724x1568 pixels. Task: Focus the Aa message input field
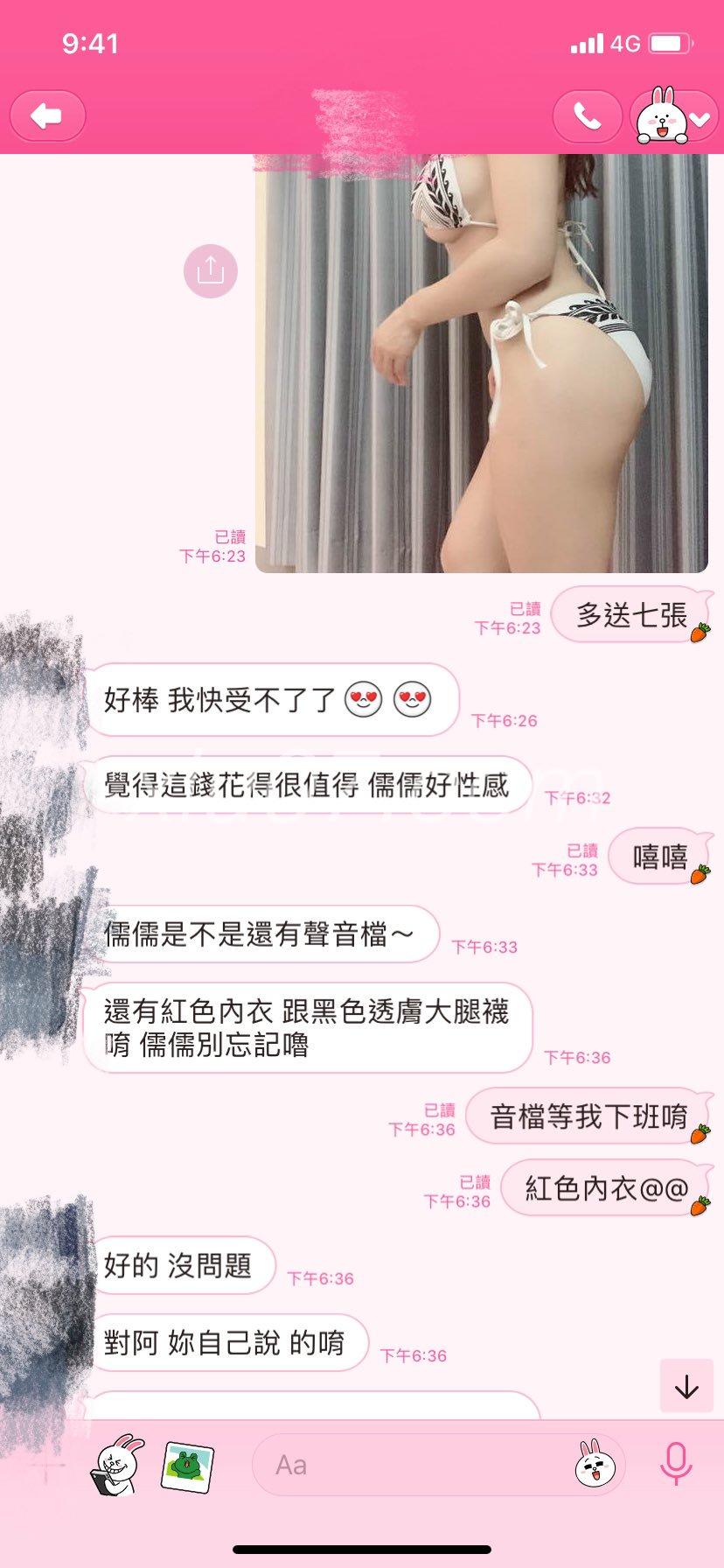(x=411, y=1466)
